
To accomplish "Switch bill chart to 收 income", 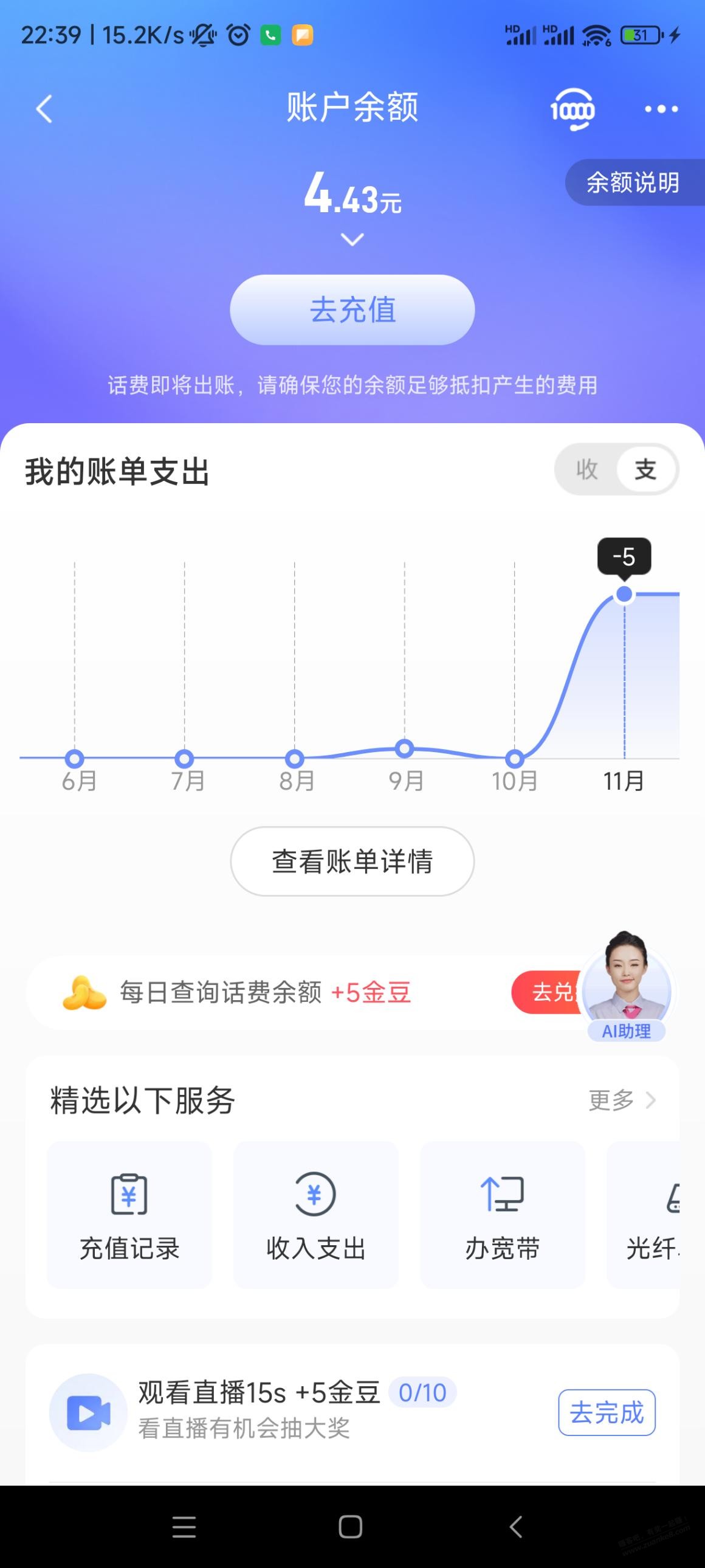I will point(586,470).
